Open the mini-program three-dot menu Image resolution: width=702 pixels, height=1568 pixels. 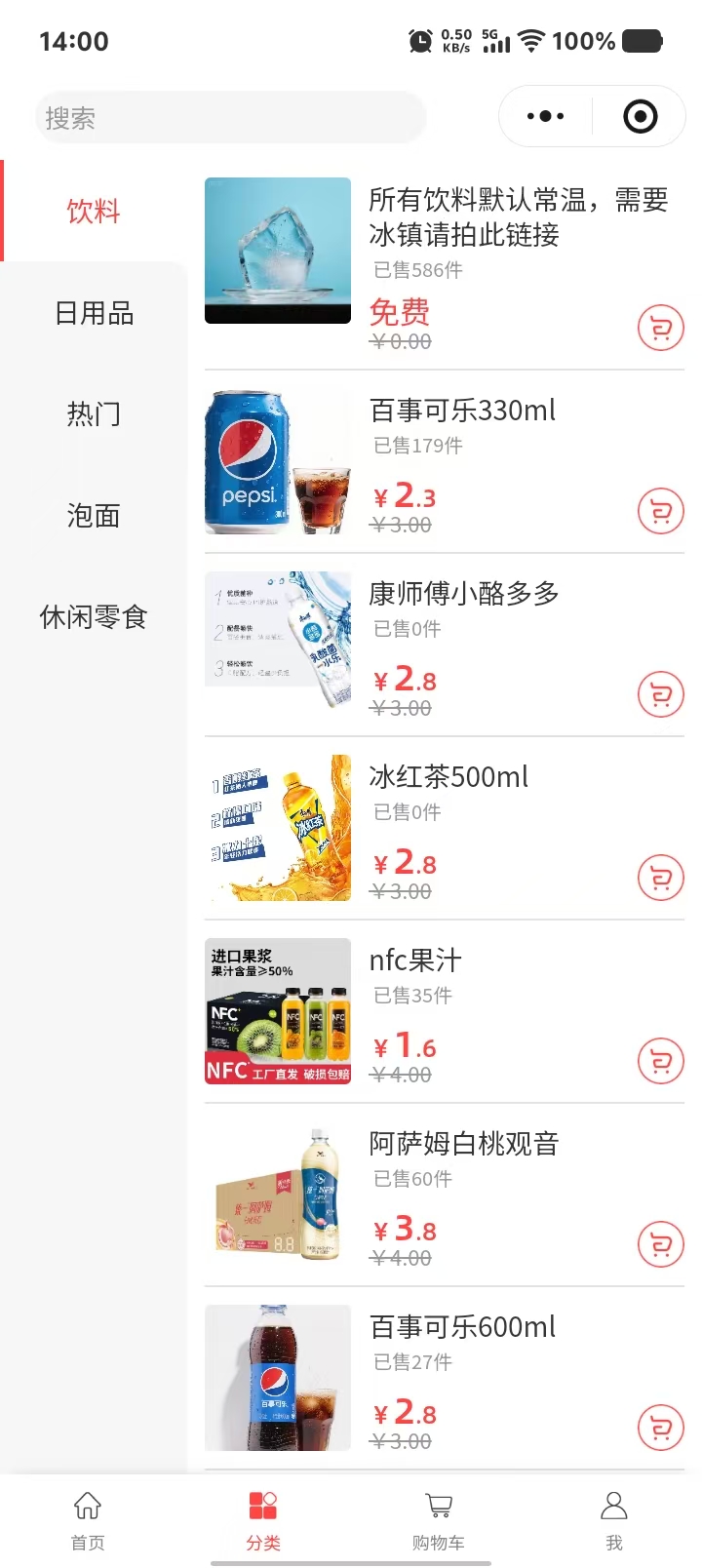click(545, 117)
